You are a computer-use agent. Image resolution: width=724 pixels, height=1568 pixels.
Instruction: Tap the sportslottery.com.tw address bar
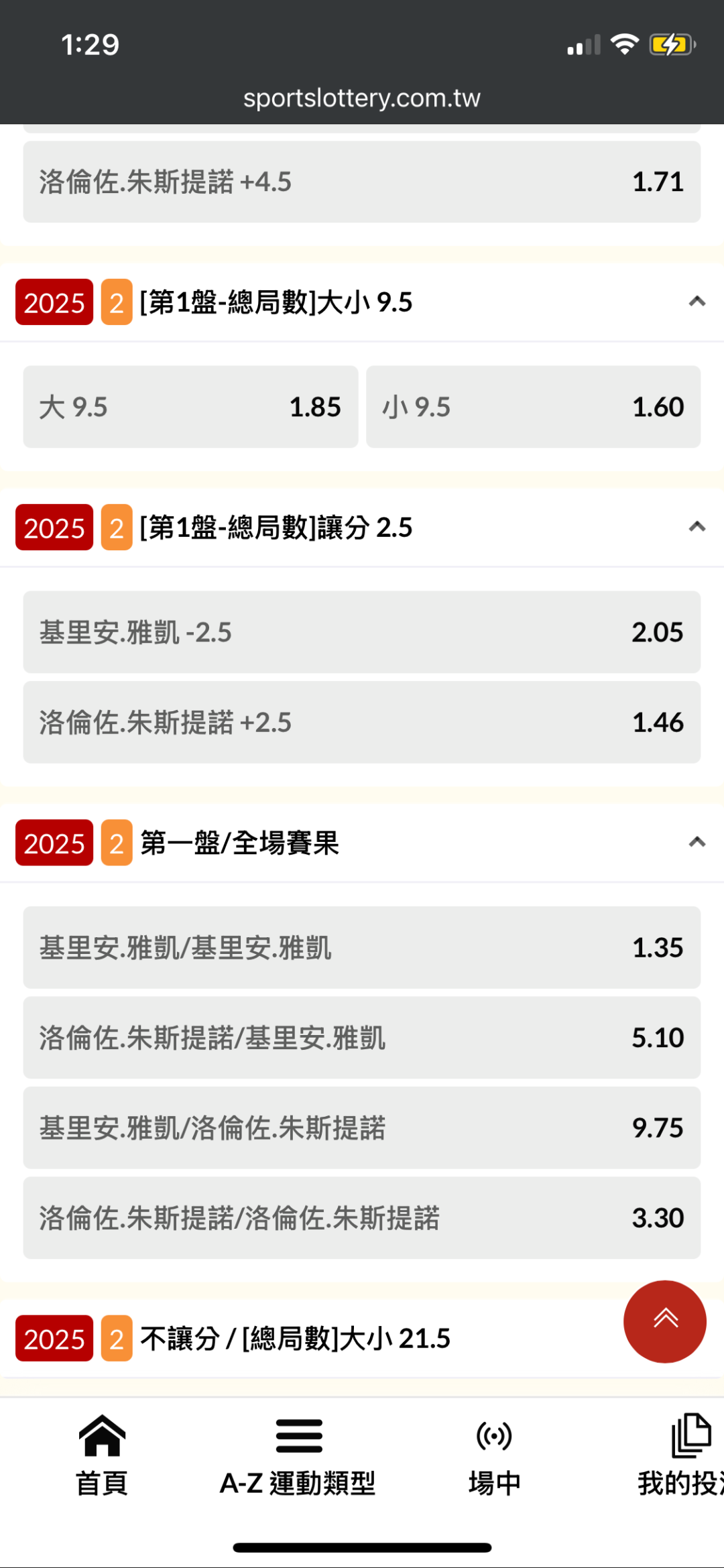point(362,99)
